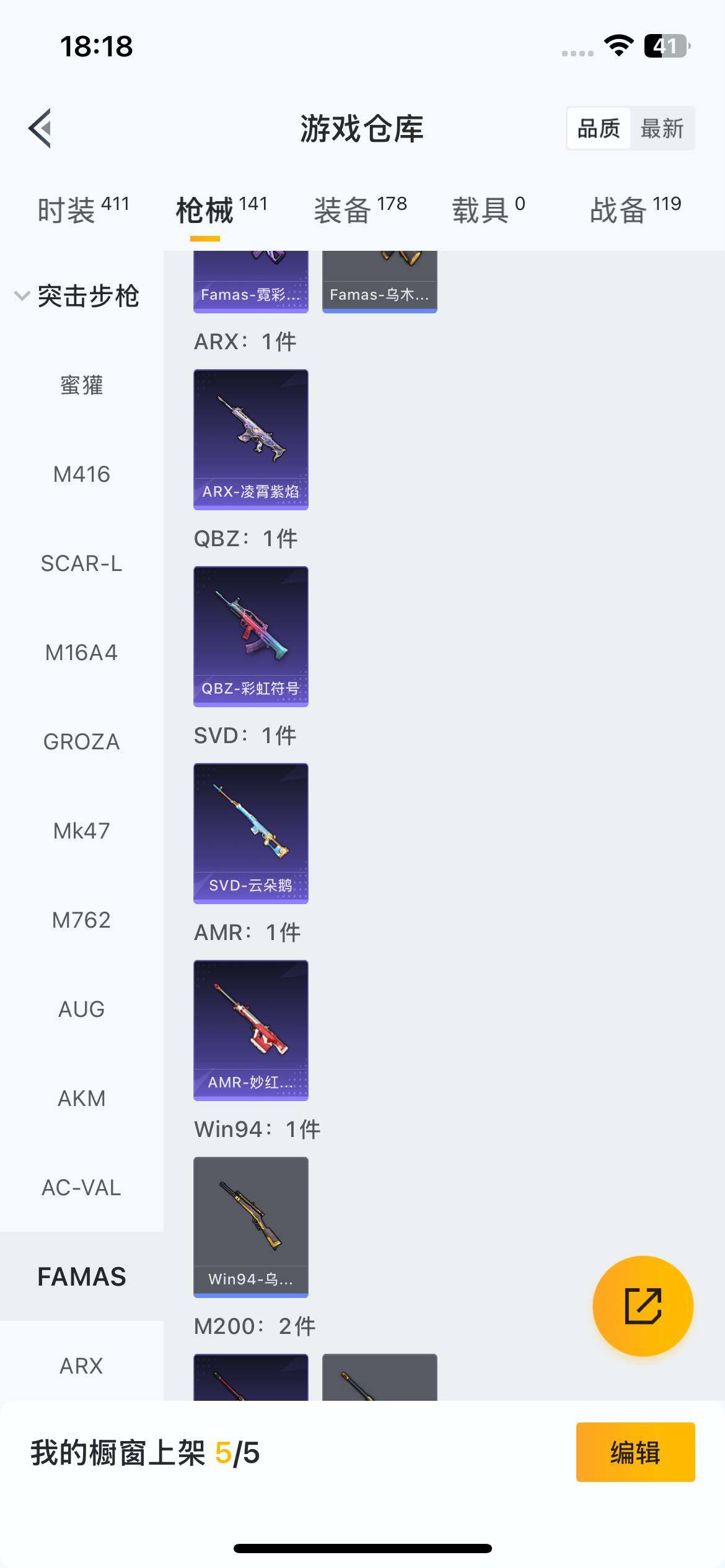Switch to the 载具 tab

(x=488, y=209)
